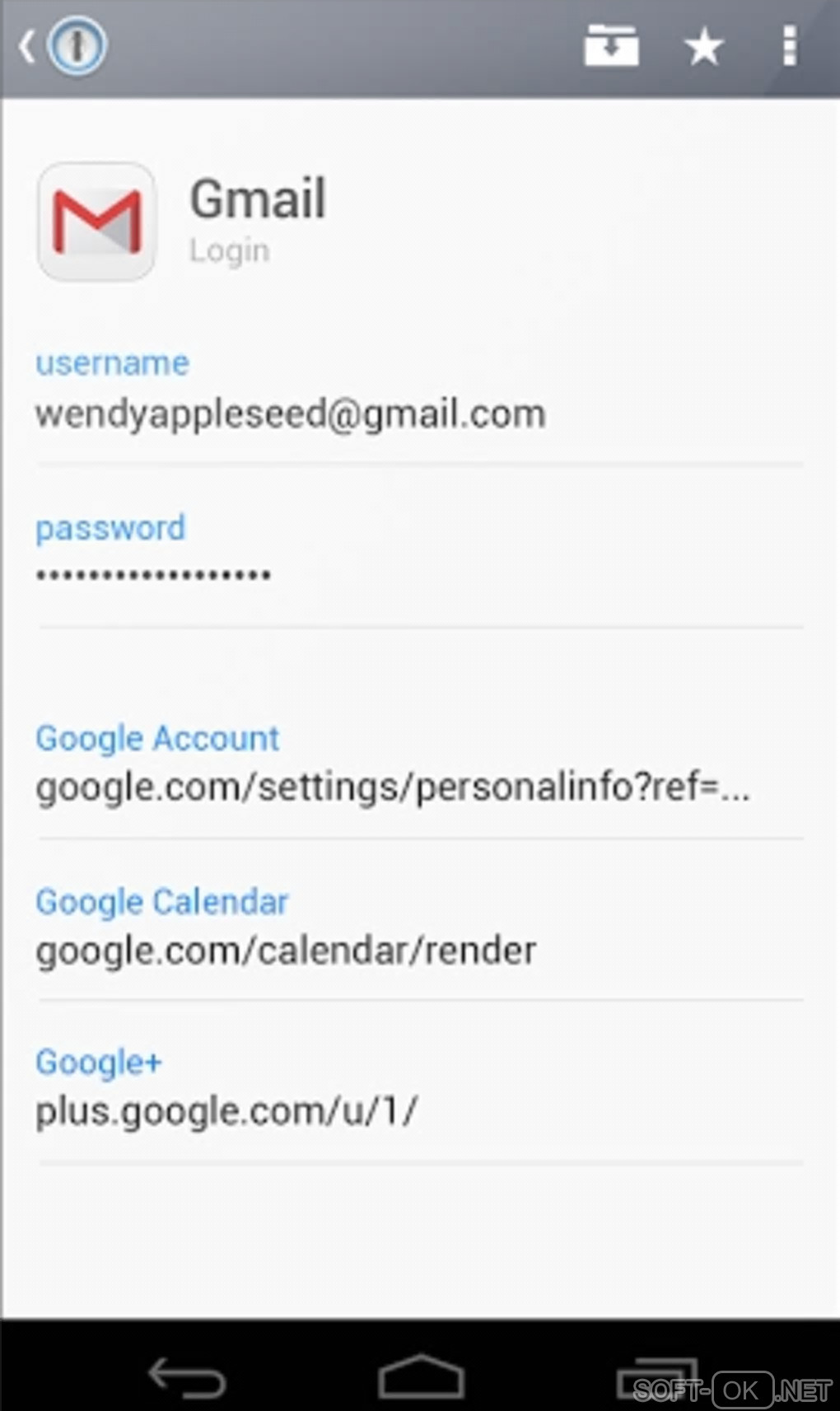Mark this Gmail login as favorite
The image size is (840, 1411).
tap(704, 47)
